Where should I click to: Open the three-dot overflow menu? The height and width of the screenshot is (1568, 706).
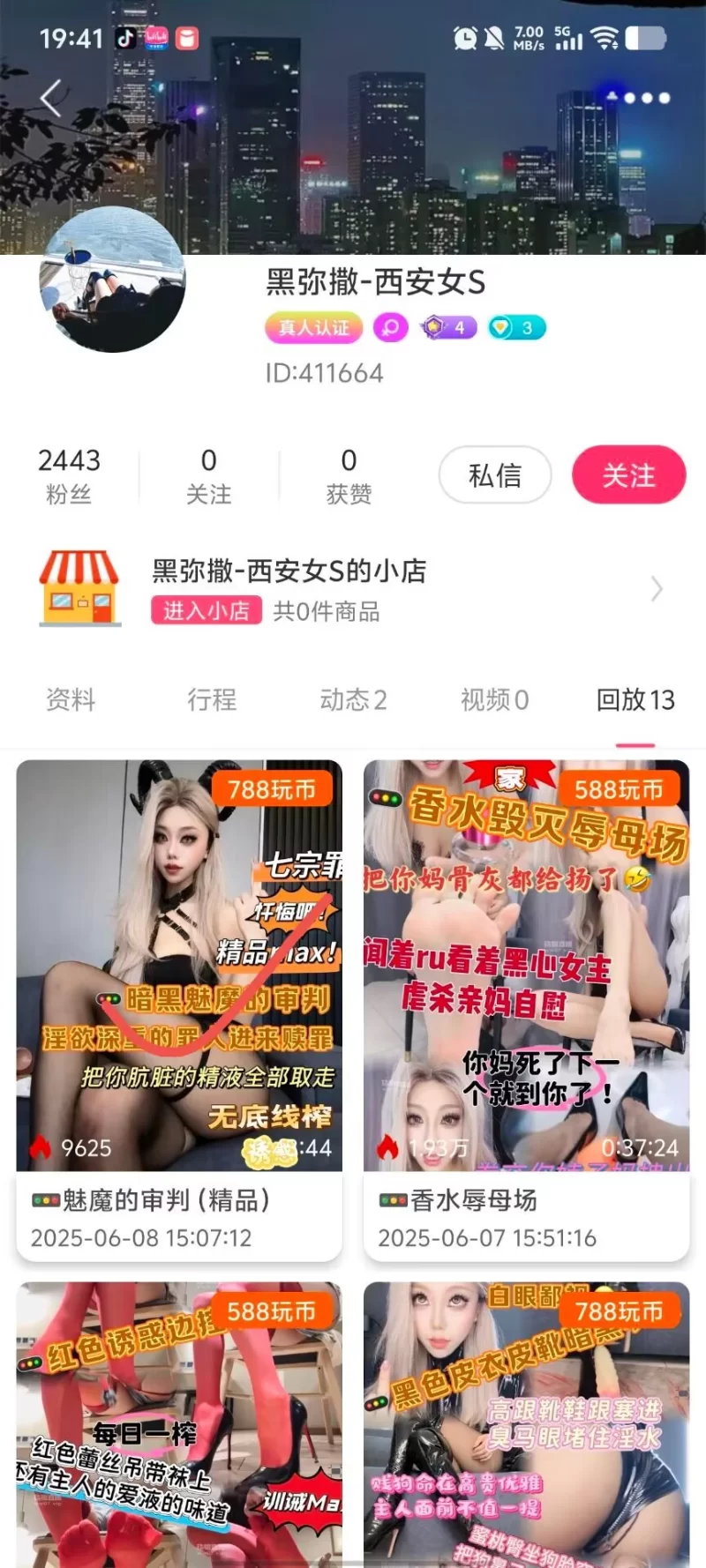[x=647, y=98]
